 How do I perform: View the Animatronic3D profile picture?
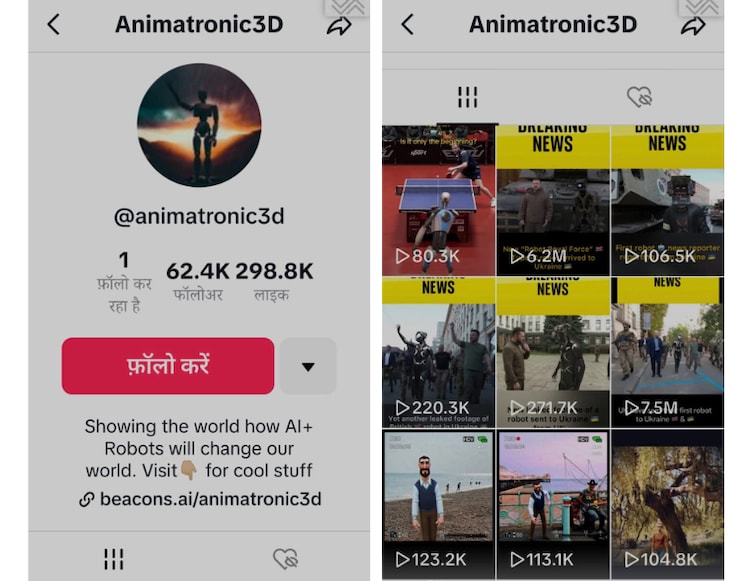[199, 125]
